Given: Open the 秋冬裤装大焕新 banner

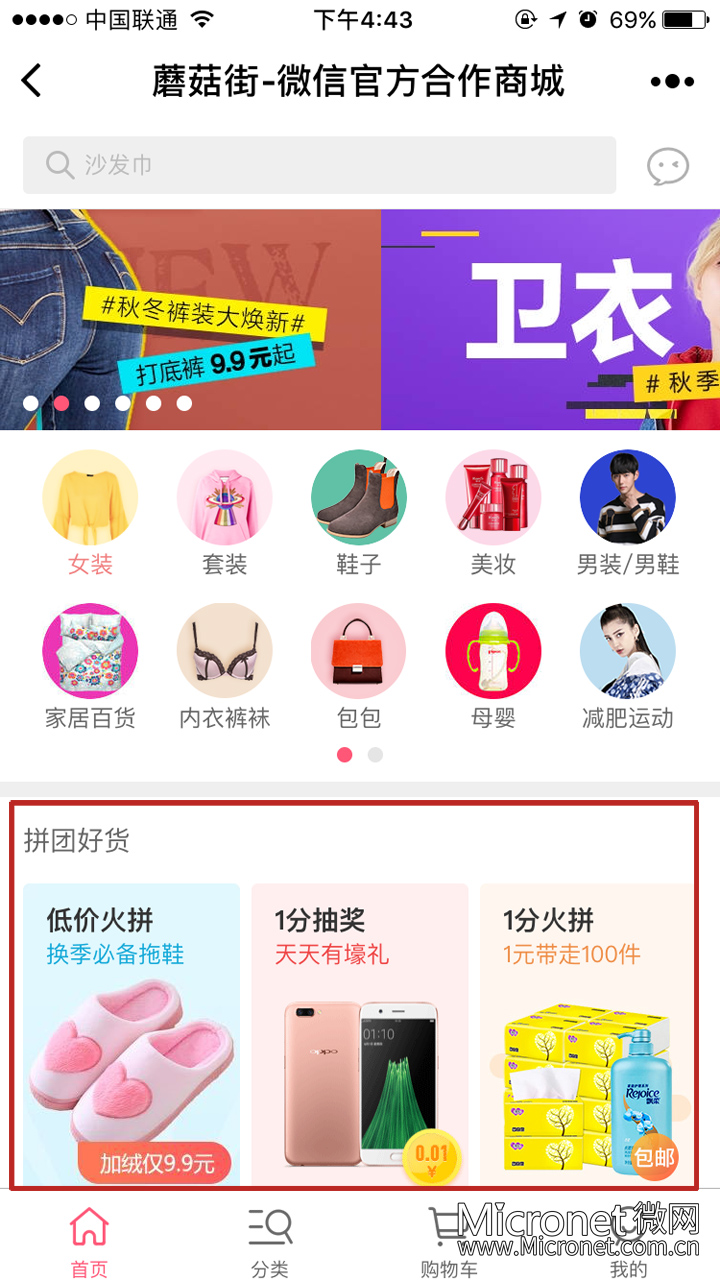Looking at the screenshot, I should pos(190,320).
